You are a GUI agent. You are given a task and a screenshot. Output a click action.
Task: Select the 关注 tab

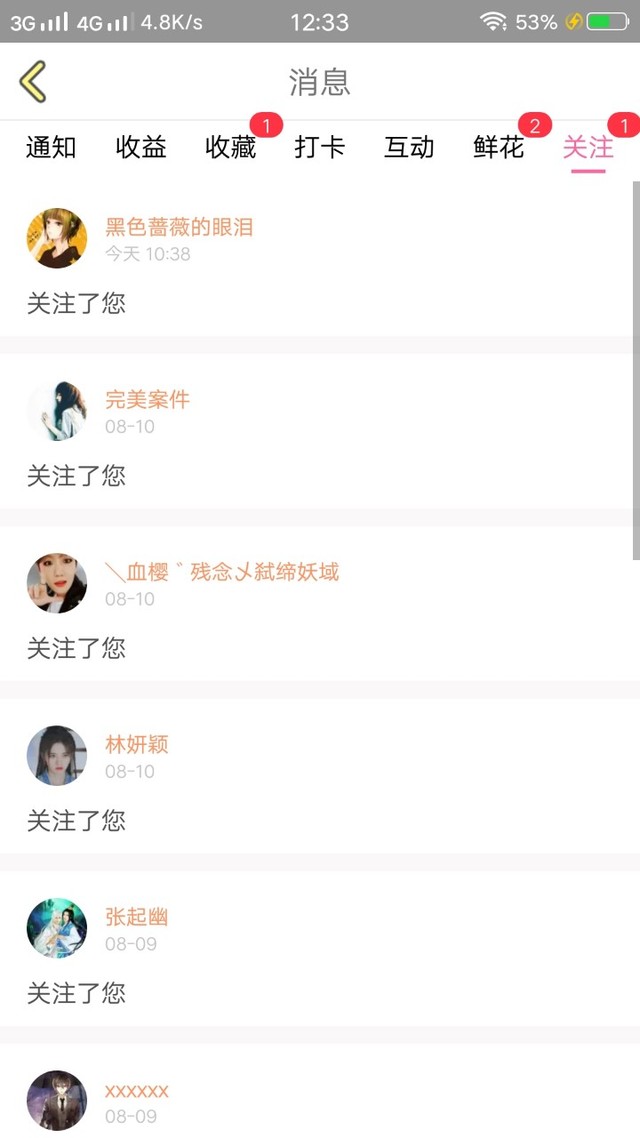(x=588, y=148)
